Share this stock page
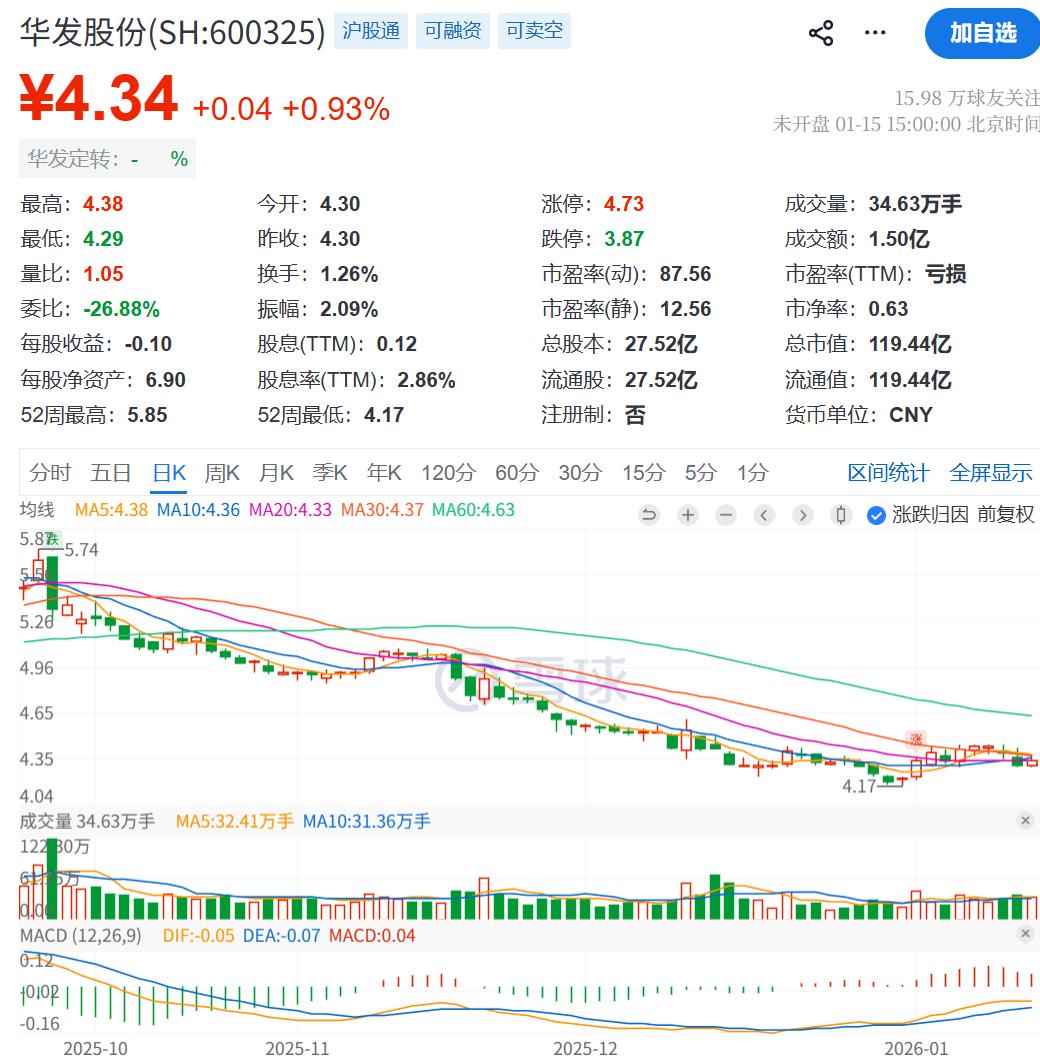Viewport: 1040px width, 1062px height. pos(821,33)
